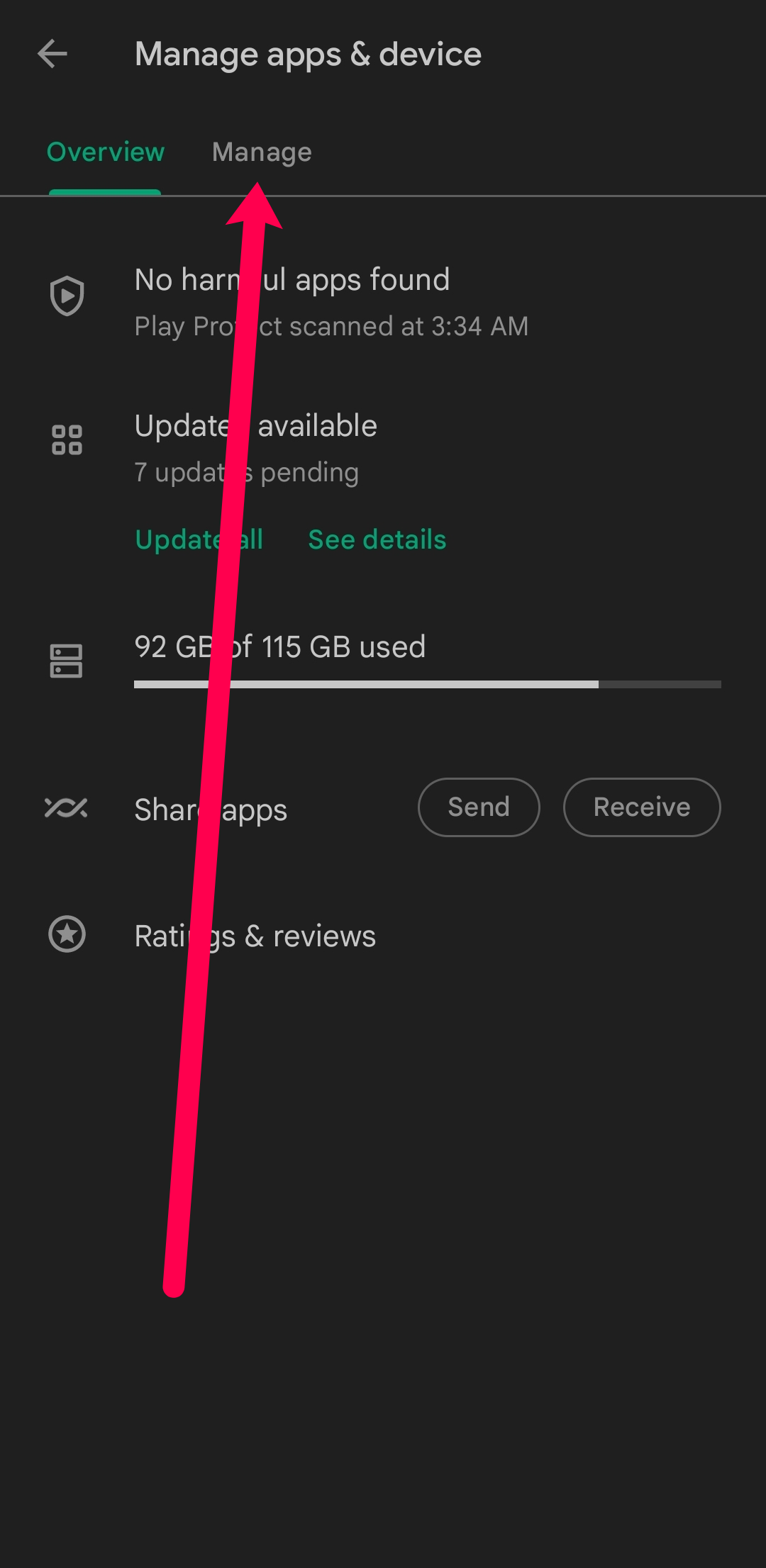Switch to the Manage tab
This screenshot has width=766, height=1568.
pos(262,152)
